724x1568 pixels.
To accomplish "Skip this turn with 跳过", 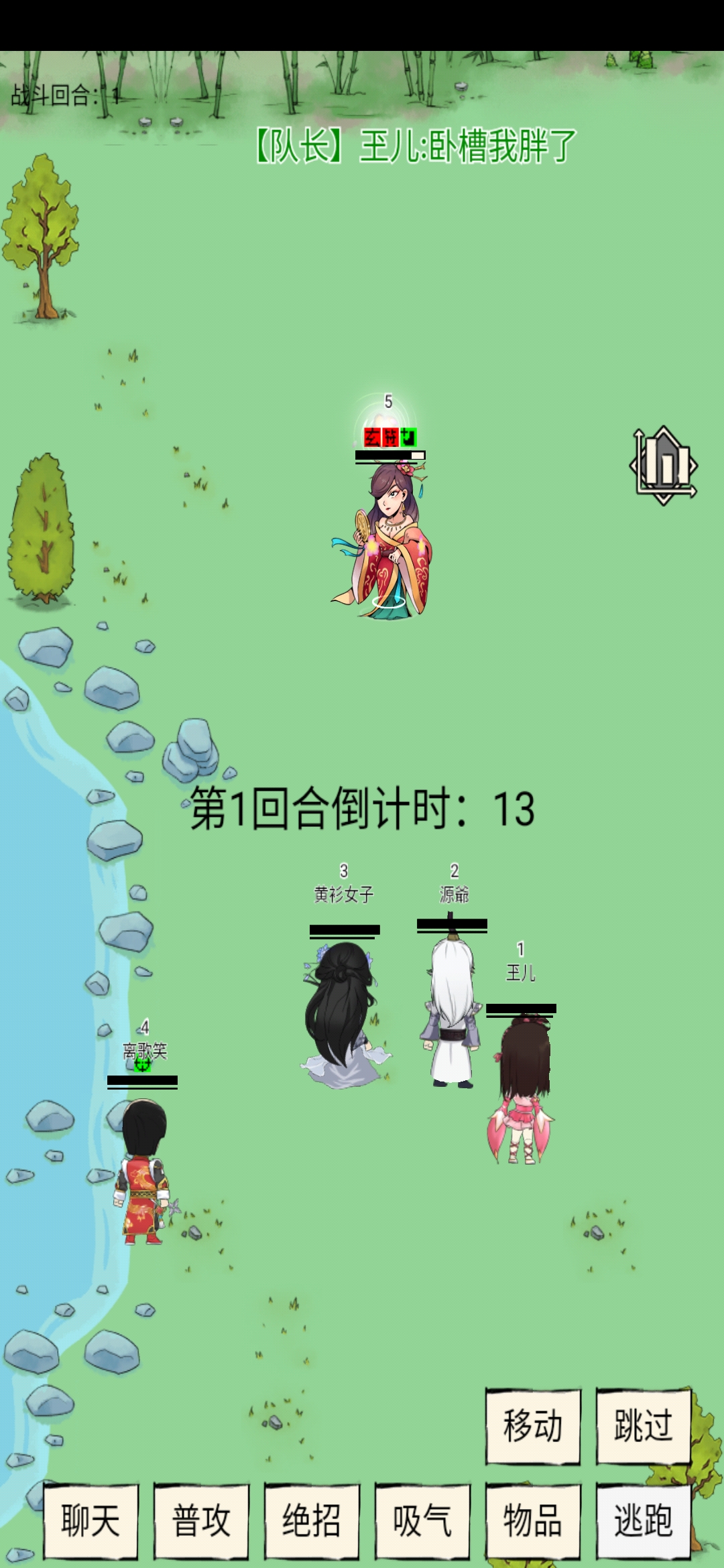I will pyautogui.click(x=643, y=1425).
